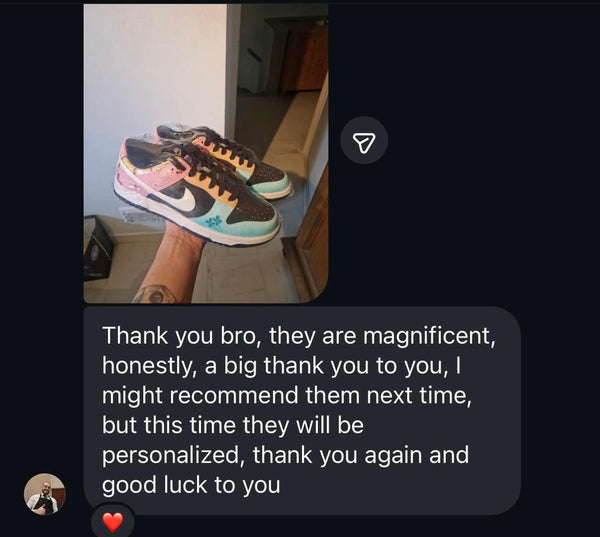Viewport: 600px width, 537px height.
Task: Forward the sneaker photo message
Action: coord(364,144)
